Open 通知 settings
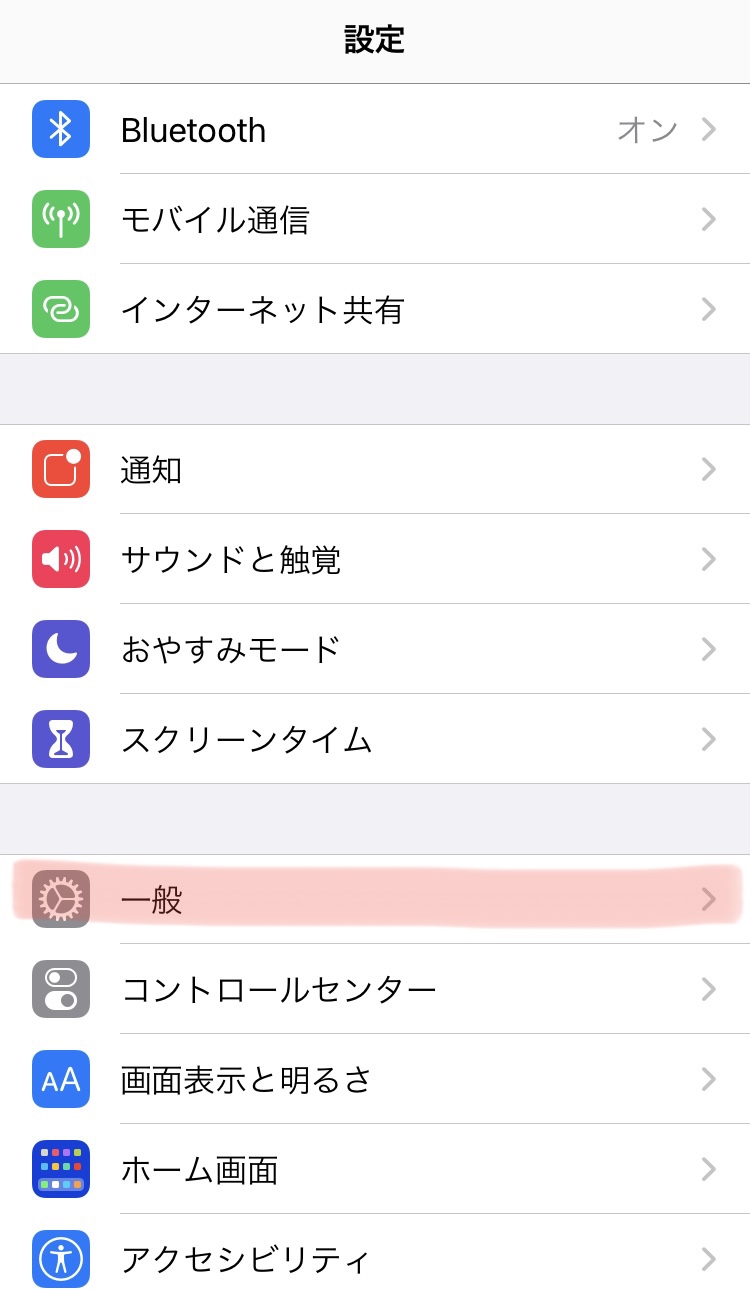 (x=375, y=469)
